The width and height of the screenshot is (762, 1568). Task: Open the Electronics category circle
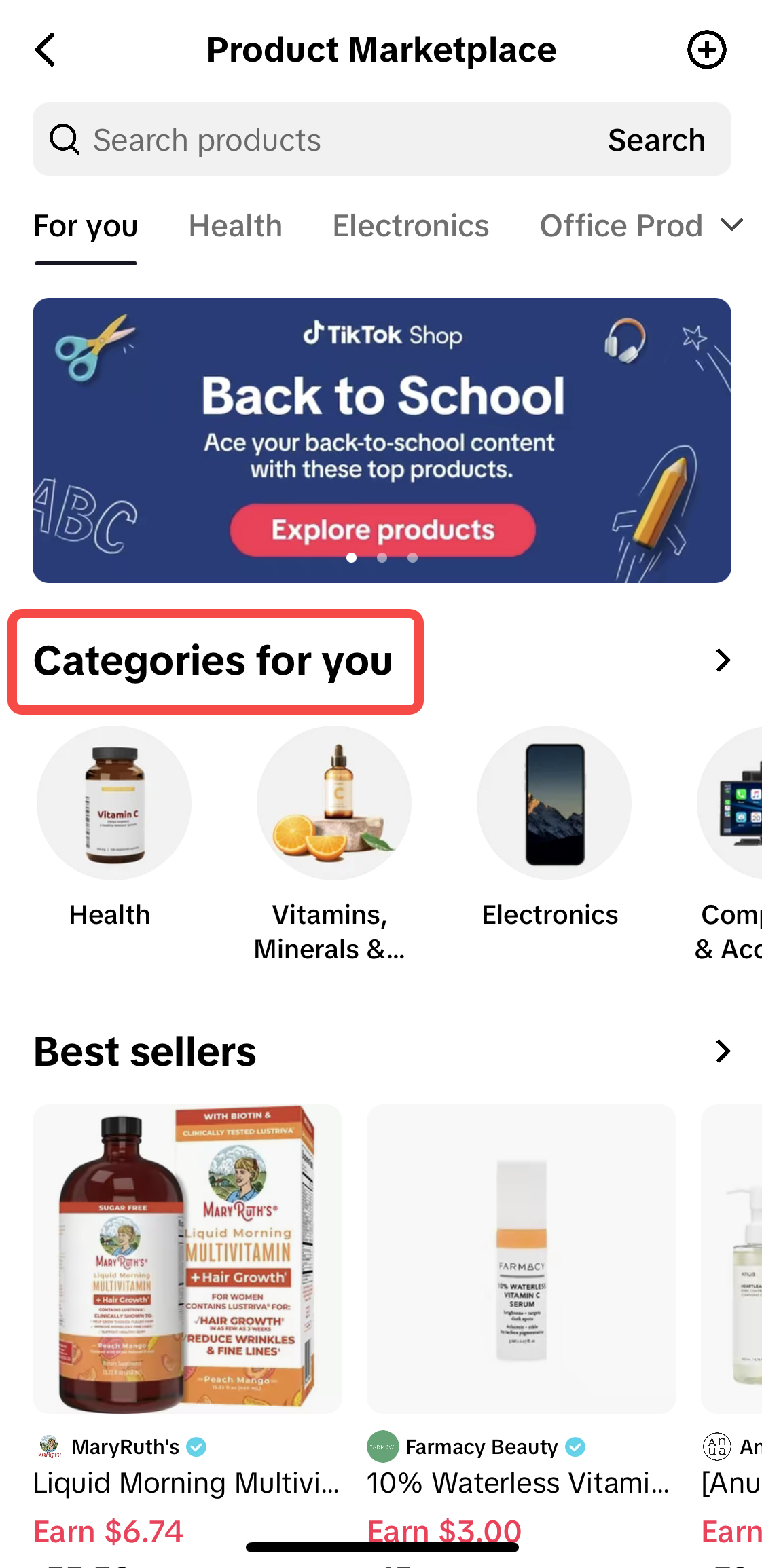tap(554, 804)
